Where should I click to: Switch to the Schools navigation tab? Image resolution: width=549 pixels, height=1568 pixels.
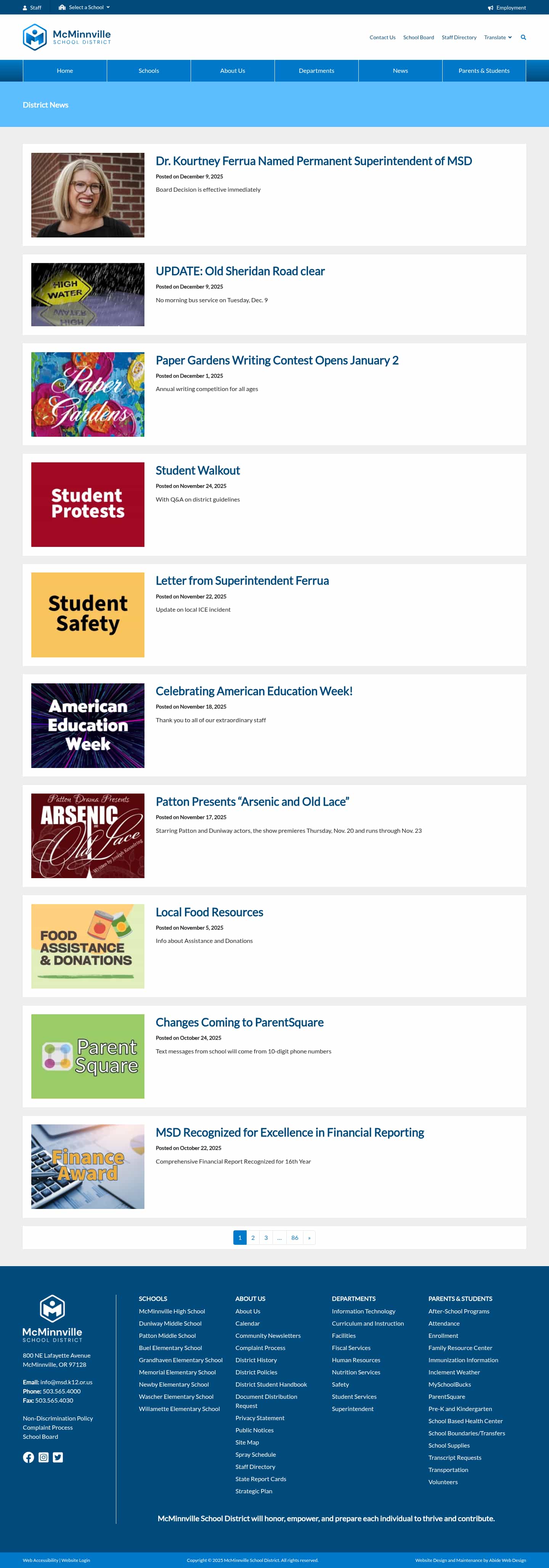(149, 71)
